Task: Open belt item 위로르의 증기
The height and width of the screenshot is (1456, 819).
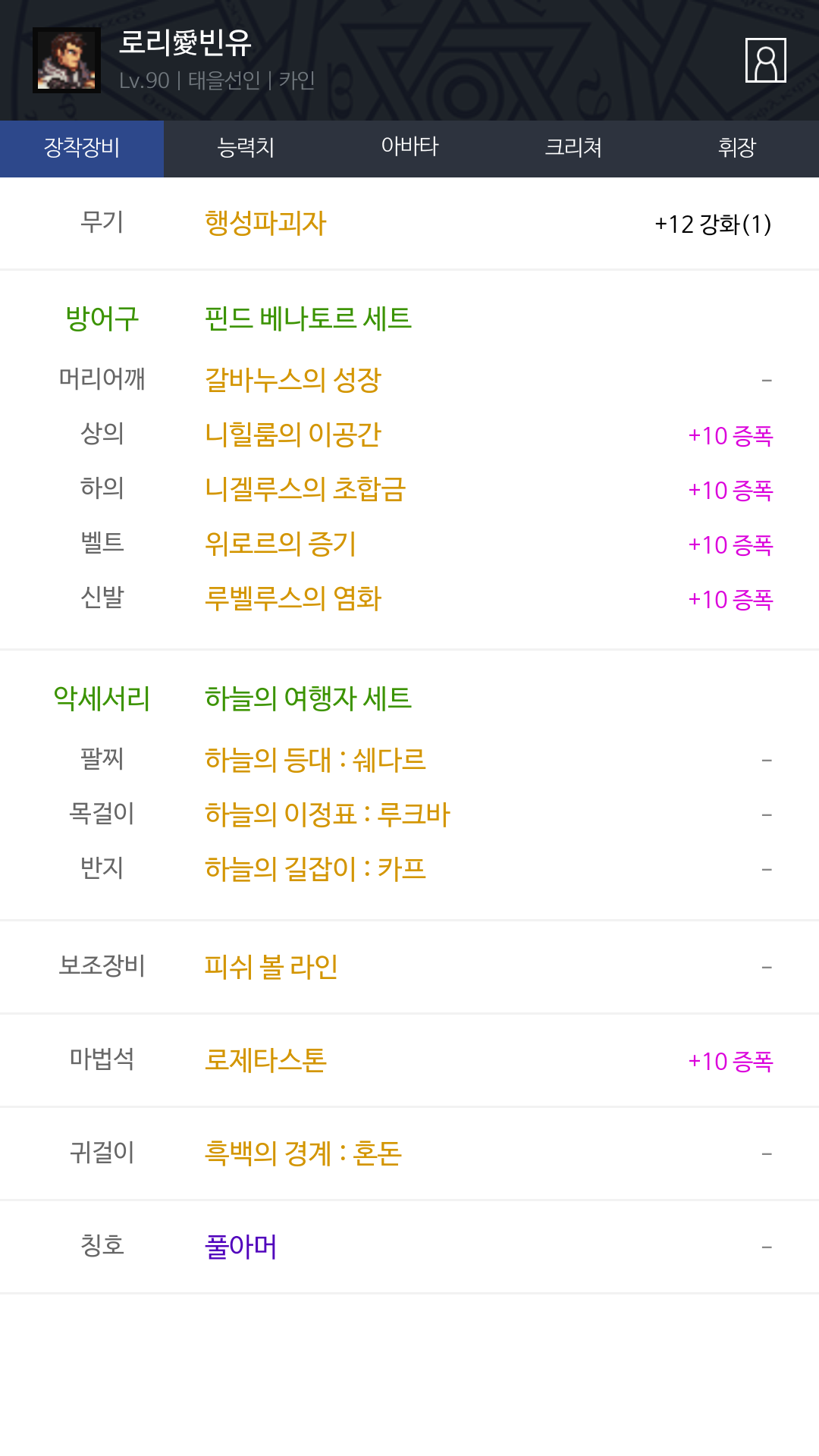Action: click(281, 544)
